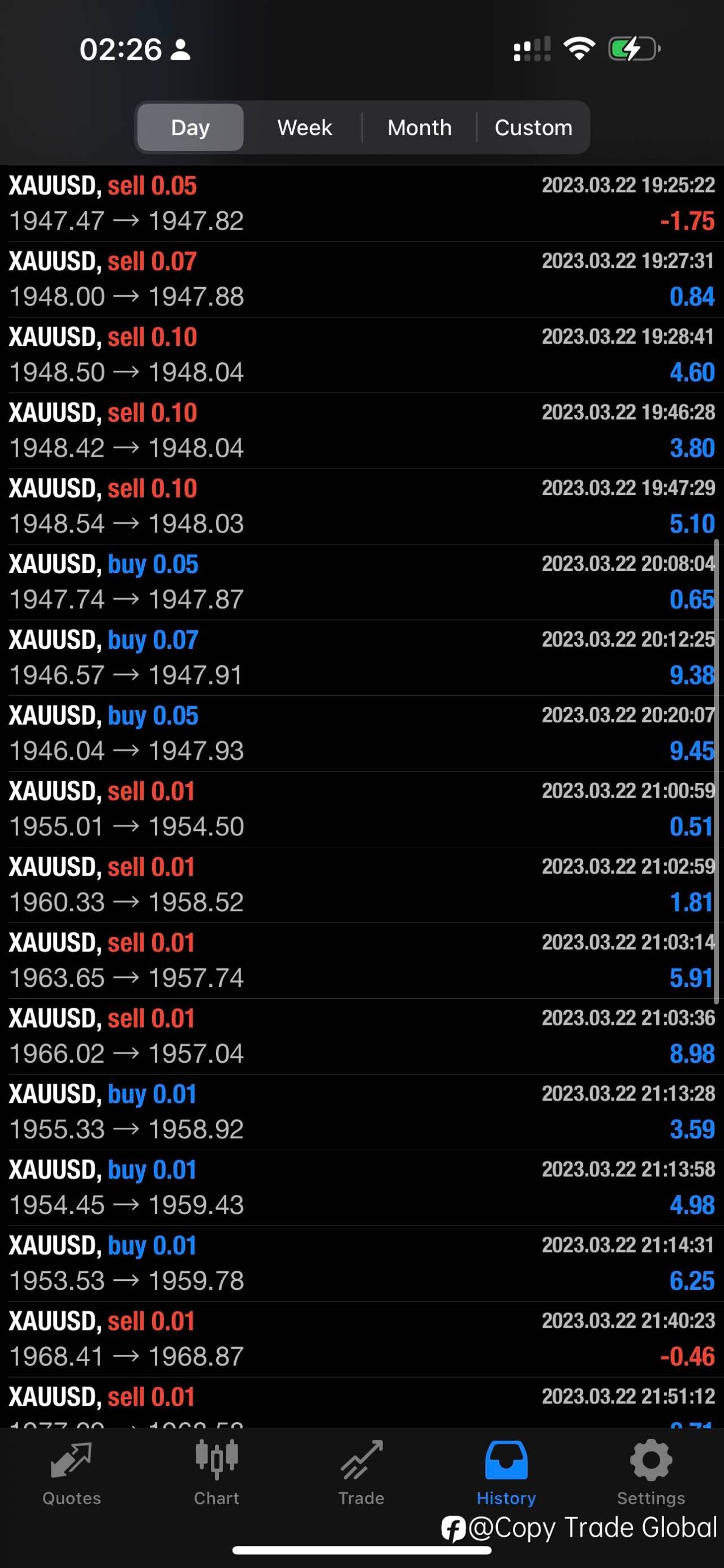View the losing trade at 21:40:23
Image resolution: width=724 pixels, height=1568 pixels.
pos(361,1339)
